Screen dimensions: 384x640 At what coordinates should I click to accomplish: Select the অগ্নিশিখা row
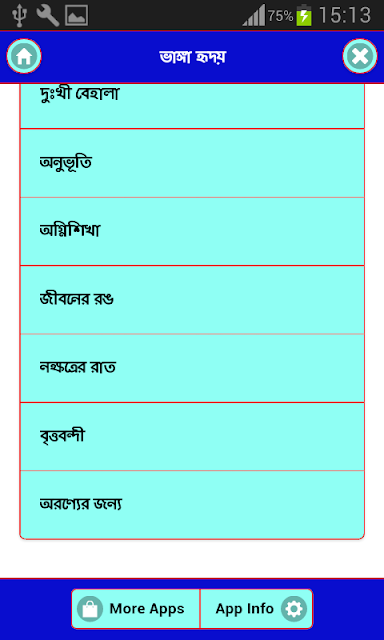coord(192,231)
